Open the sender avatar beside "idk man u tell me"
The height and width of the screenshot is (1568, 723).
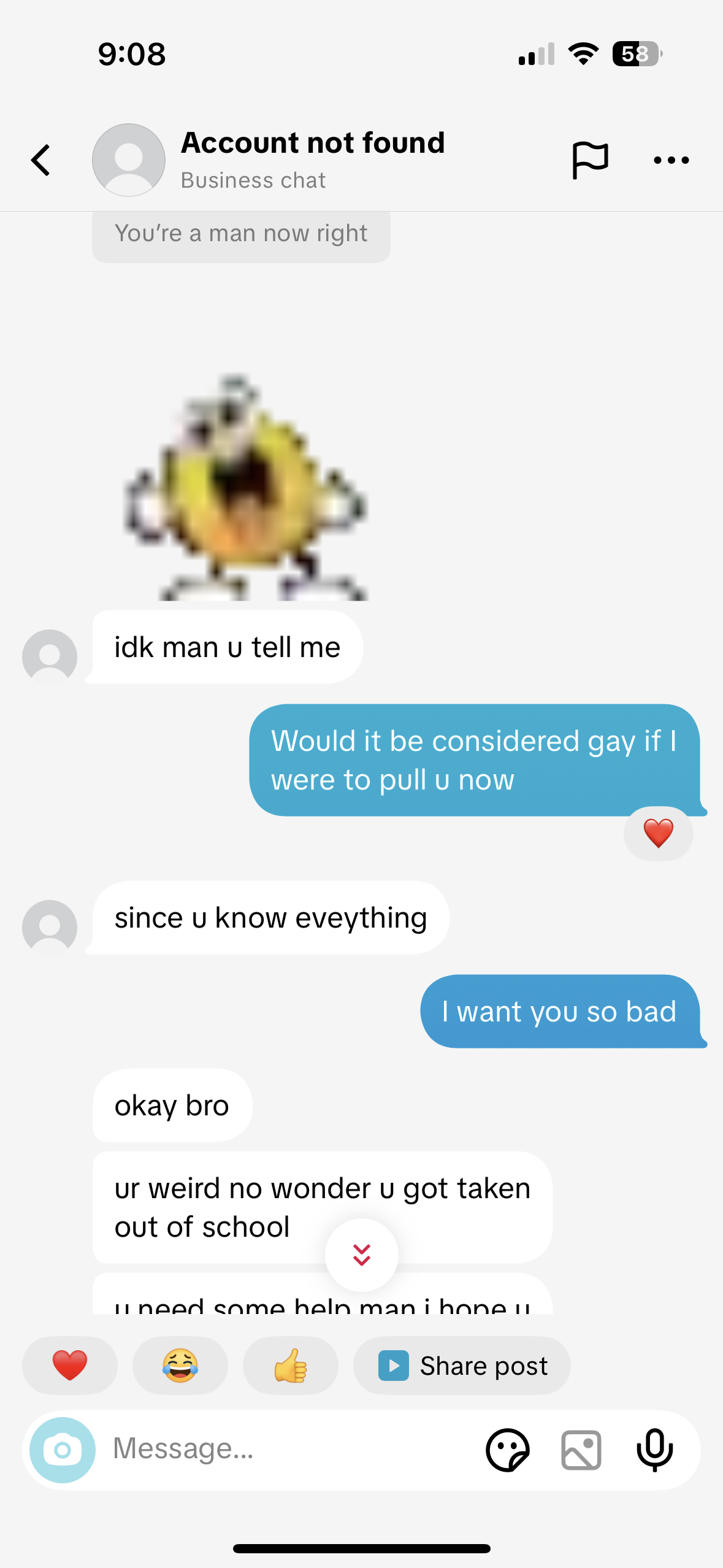point(50,656)
